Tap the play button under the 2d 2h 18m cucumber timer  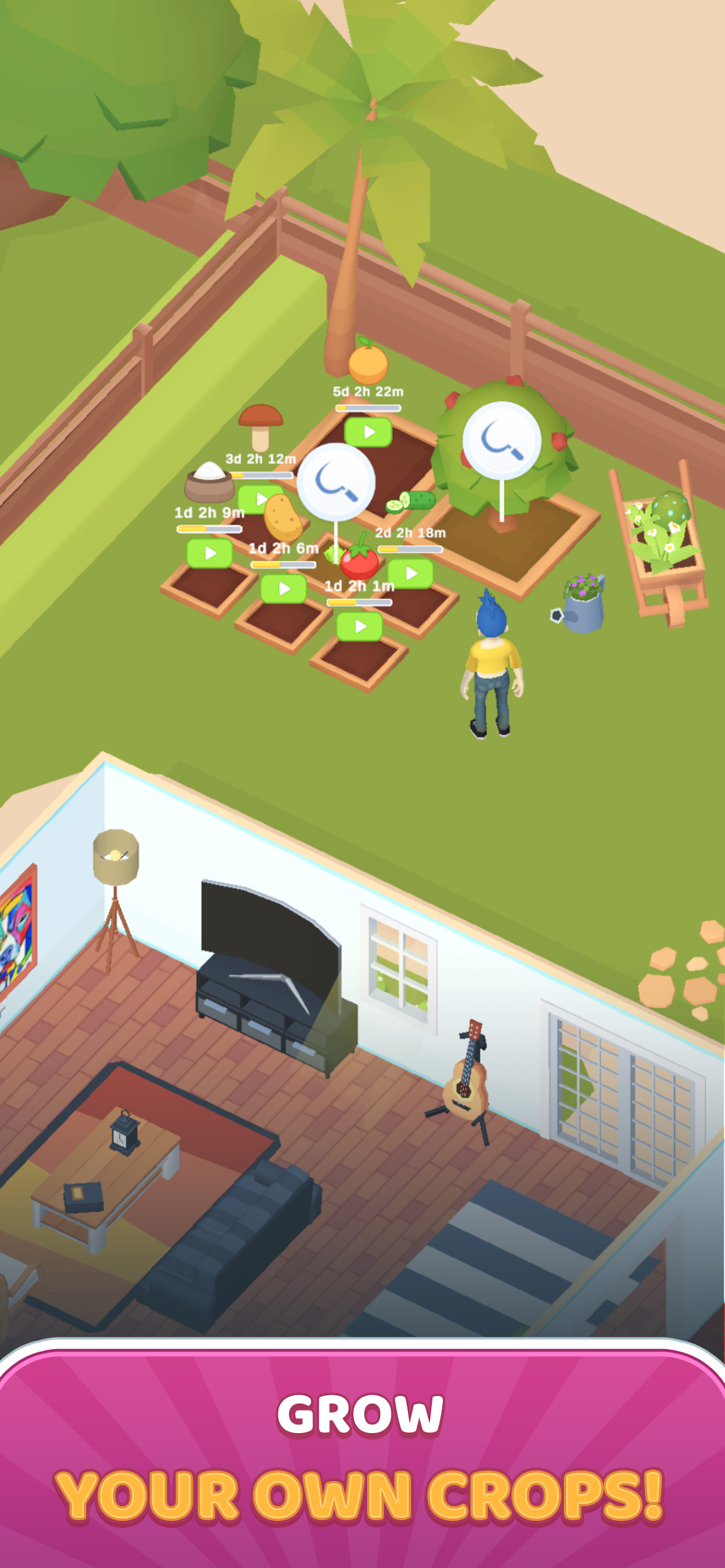[x=411, y=573]
